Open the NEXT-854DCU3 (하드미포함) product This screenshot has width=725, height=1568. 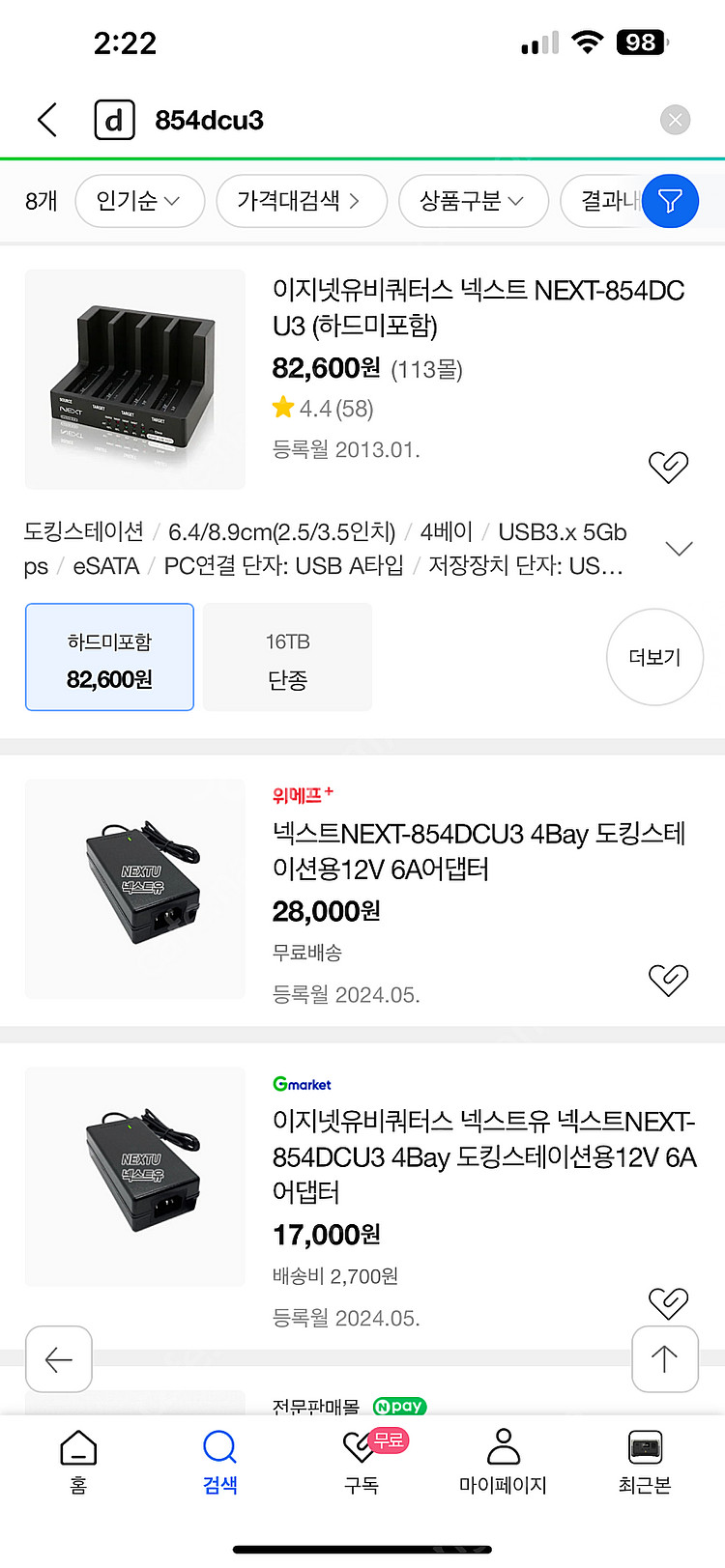pyautogui.click(x=478, y=307)
